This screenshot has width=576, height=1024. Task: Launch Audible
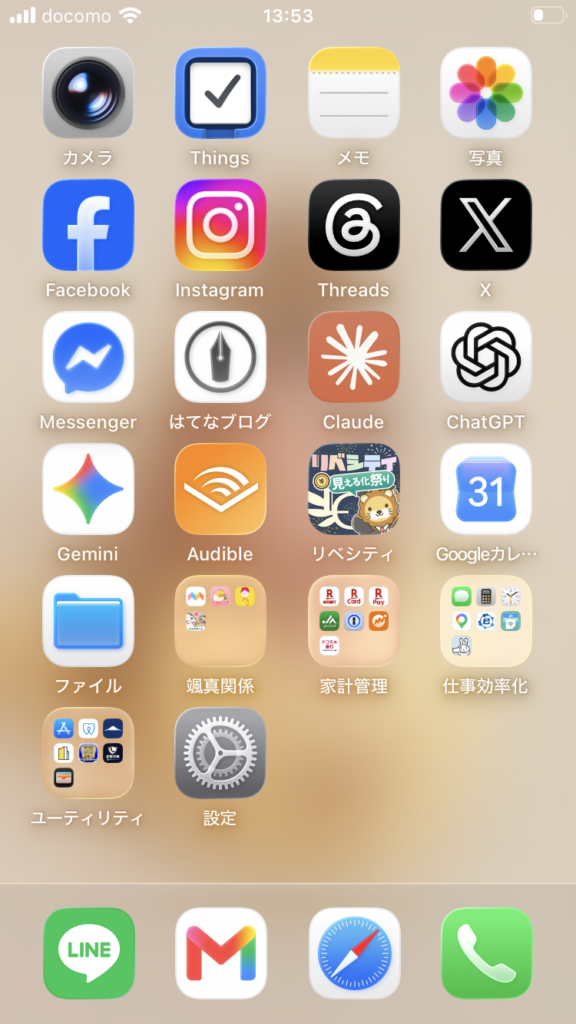pos(220,489)
